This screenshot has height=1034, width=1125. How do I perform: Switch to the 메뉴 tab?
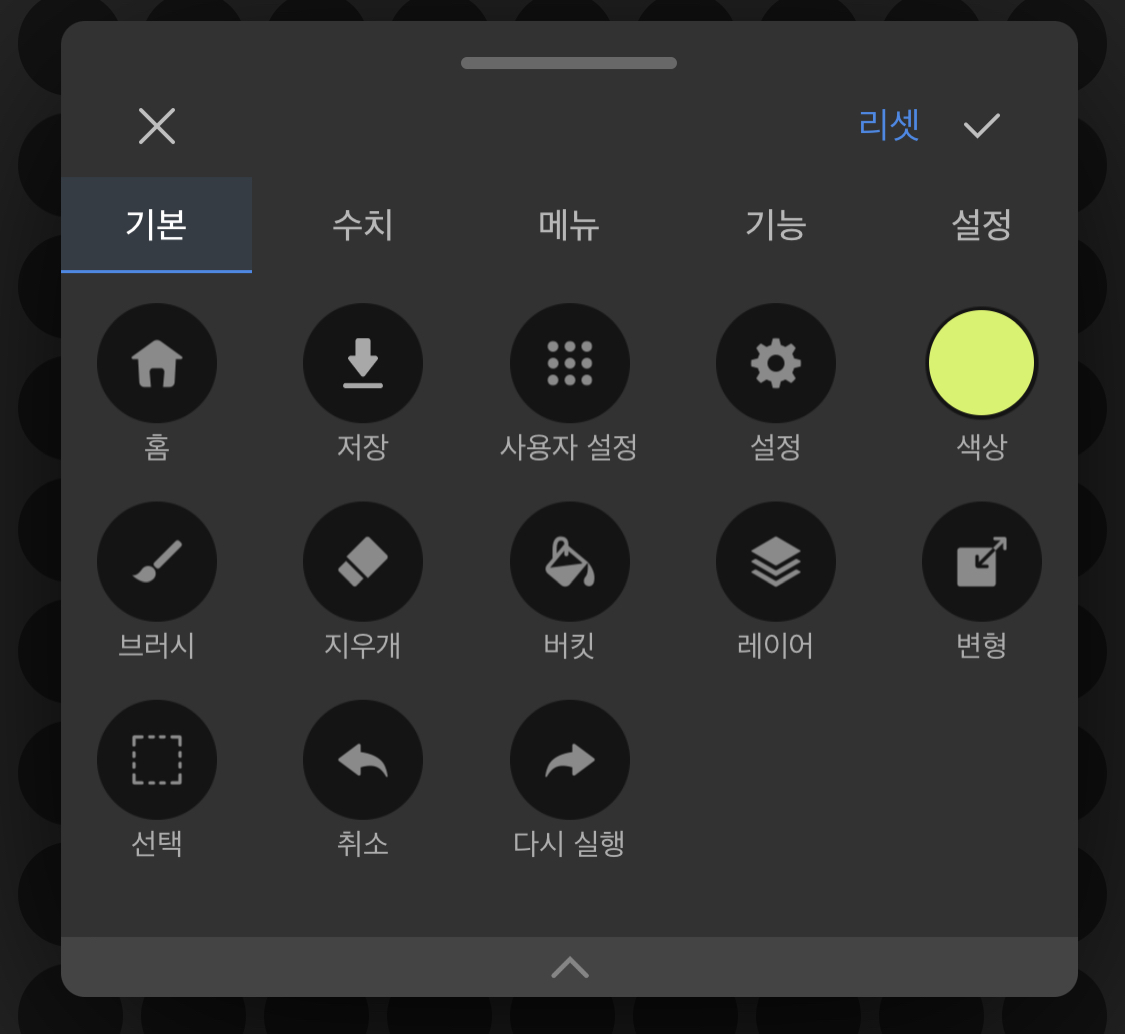[568, 224]
